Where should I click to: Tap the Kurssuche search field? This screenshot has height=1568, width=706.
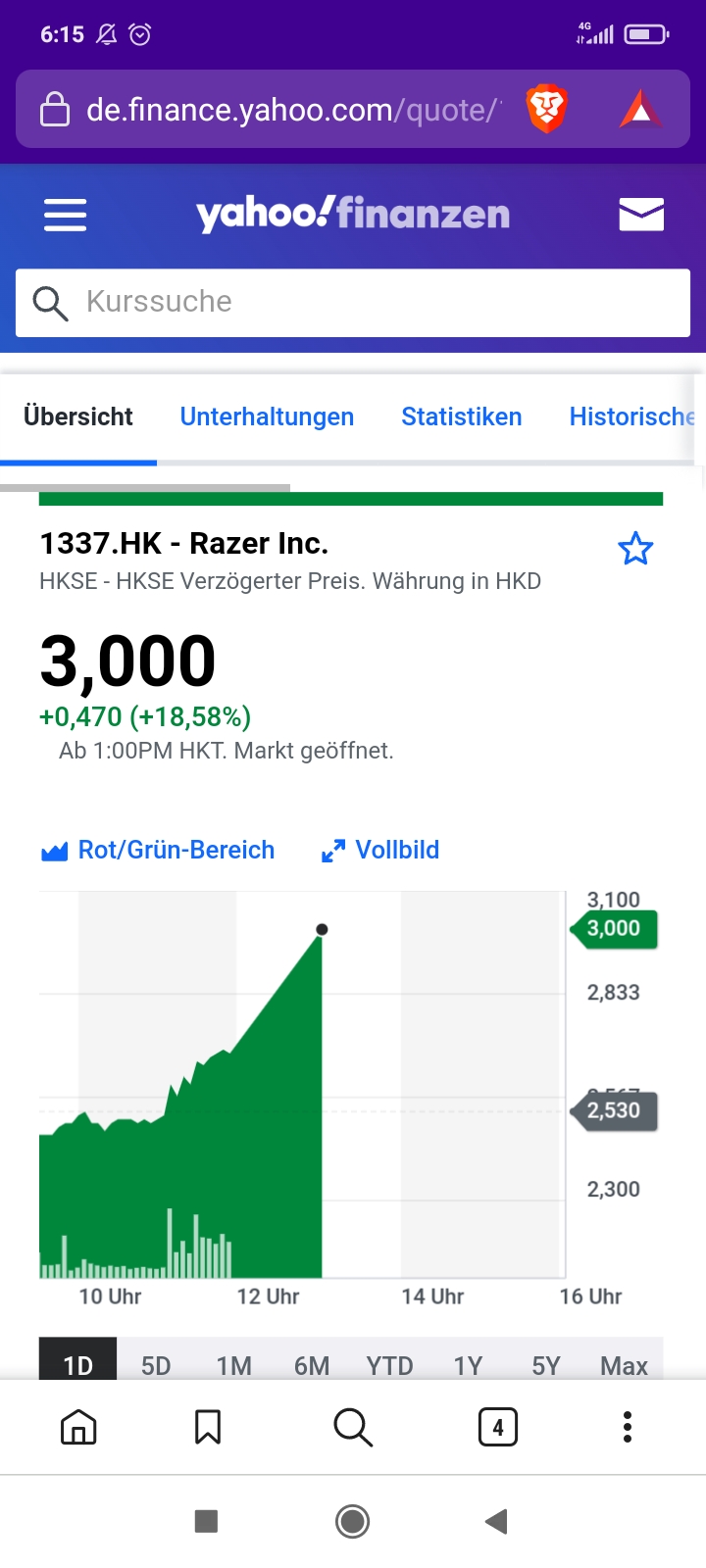(x=353, y=302)
